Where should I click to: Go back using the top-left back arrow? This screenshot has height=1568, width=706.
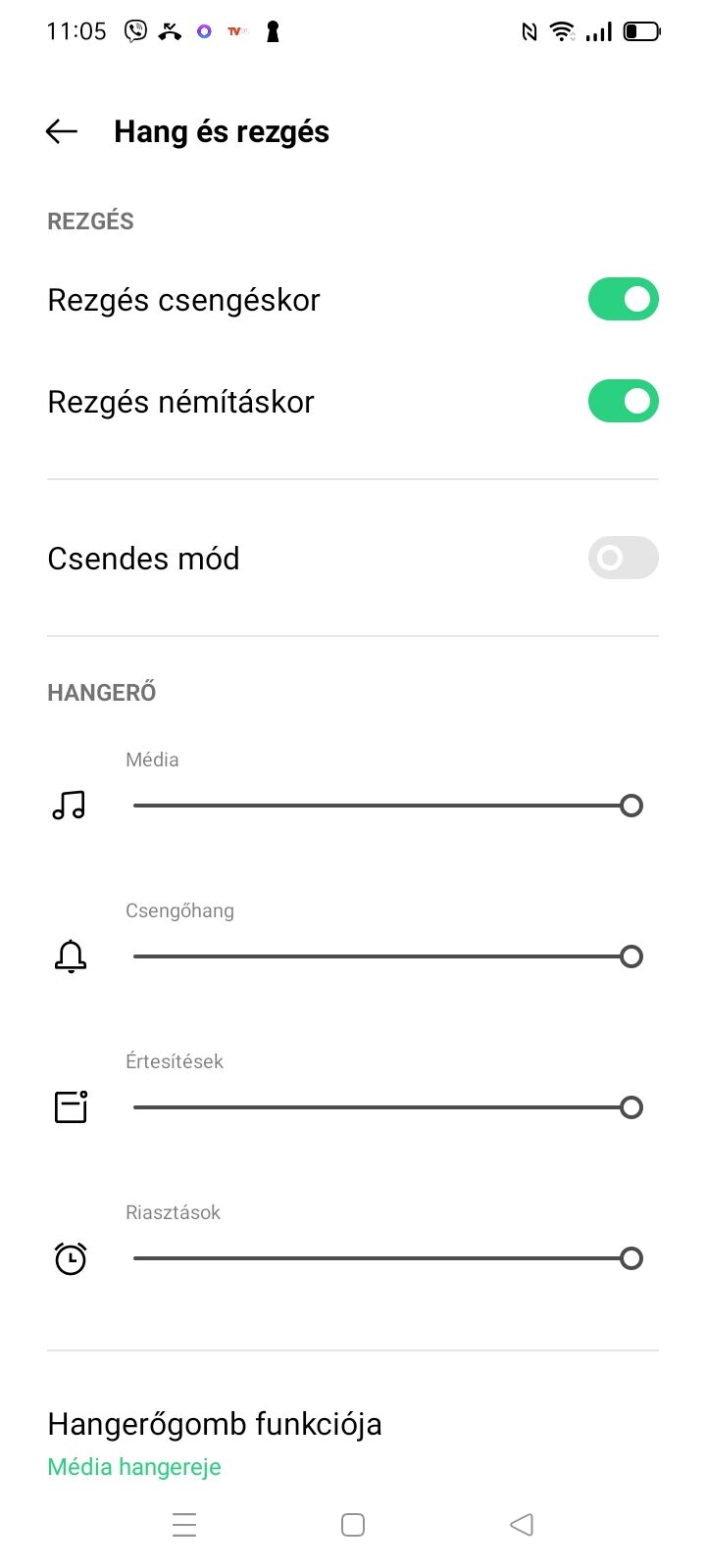[62, 131]
